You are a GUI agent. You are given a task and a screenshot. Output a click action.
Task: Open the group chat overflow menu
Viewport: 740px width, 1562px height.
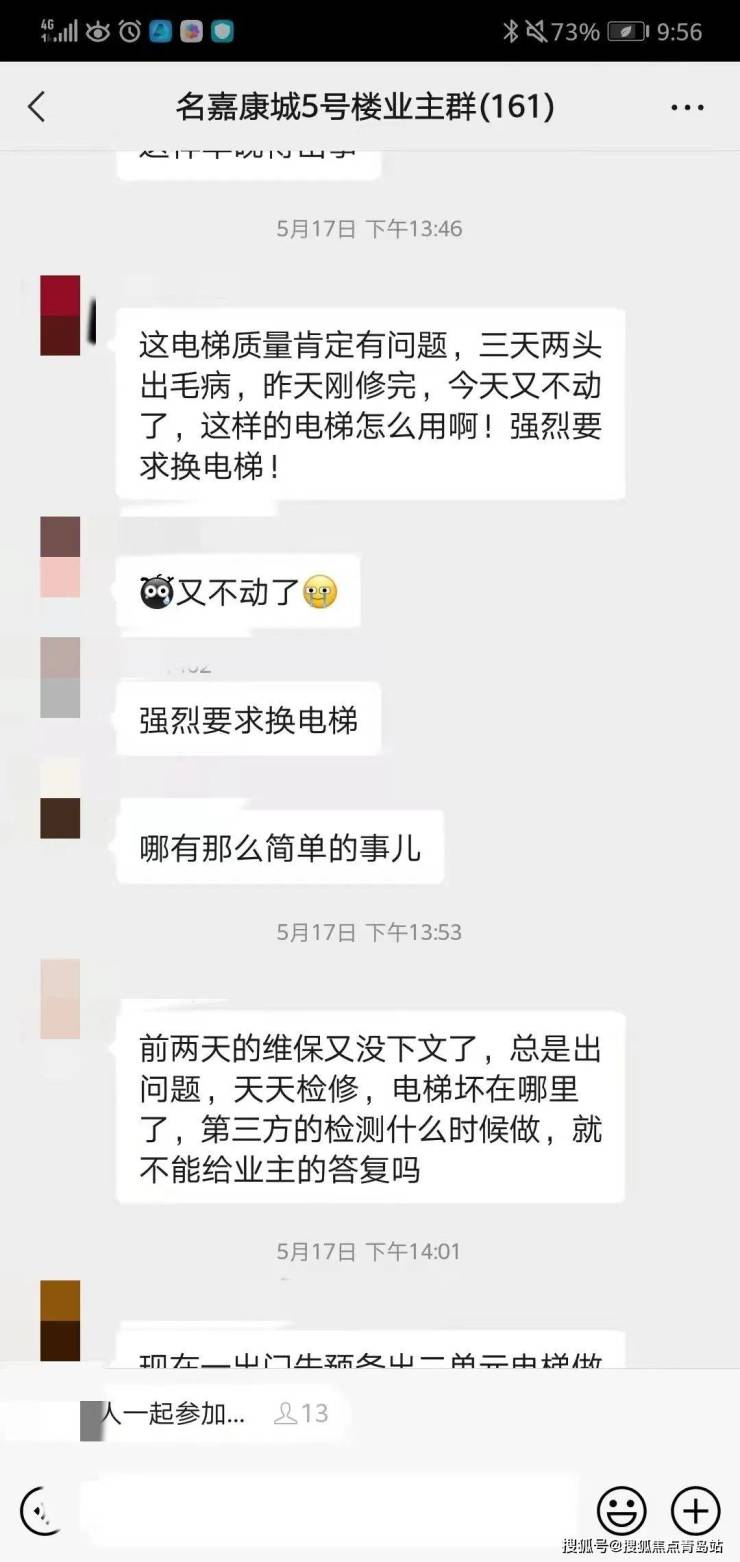[x=687, y=107]
